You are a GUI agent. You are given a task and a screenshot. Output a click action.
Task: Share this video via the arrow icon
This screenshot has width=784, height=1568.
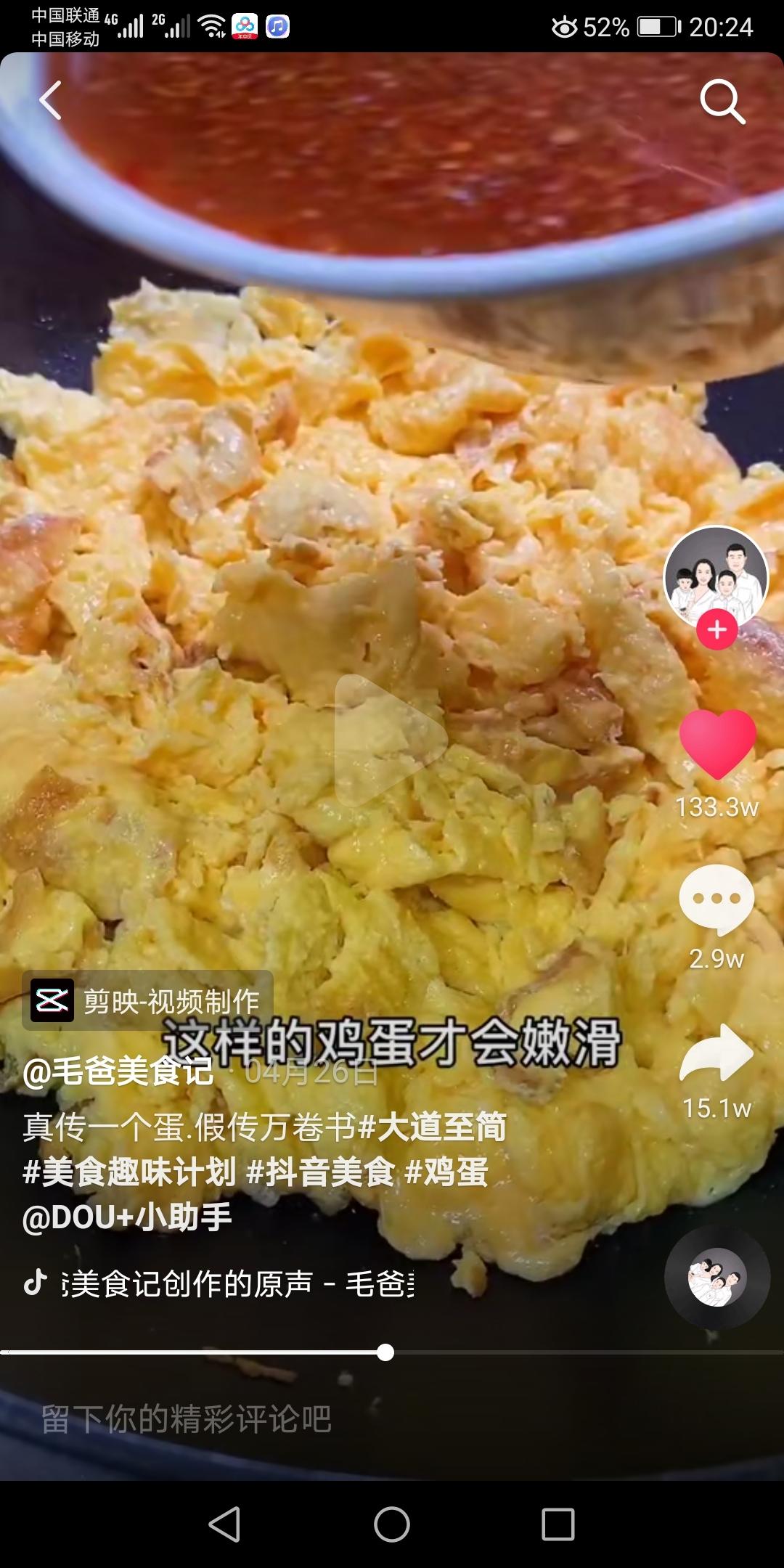[717, 1054]
